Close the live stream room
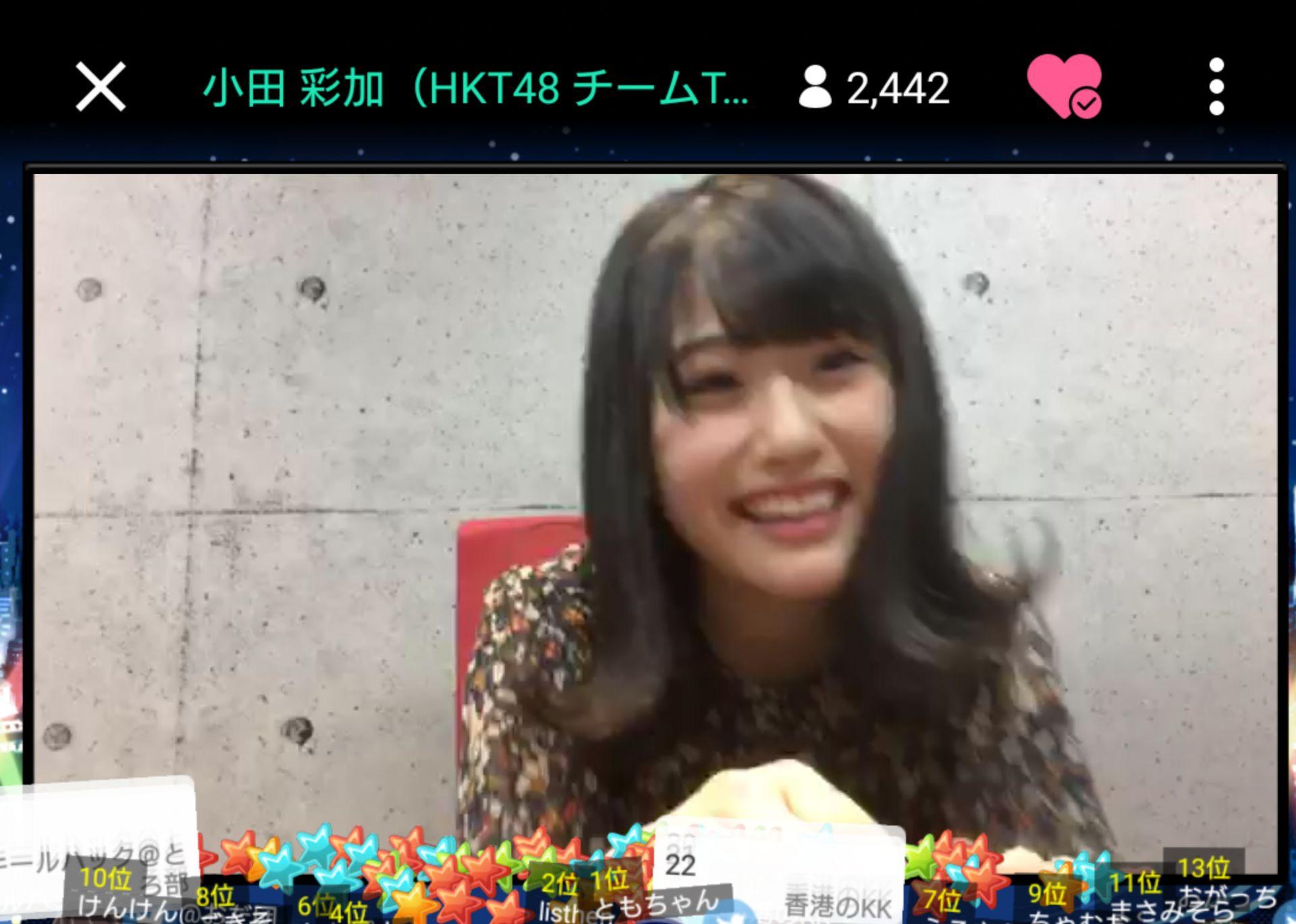The width and height of the screenshot is (1296, 924). [101, 87]
